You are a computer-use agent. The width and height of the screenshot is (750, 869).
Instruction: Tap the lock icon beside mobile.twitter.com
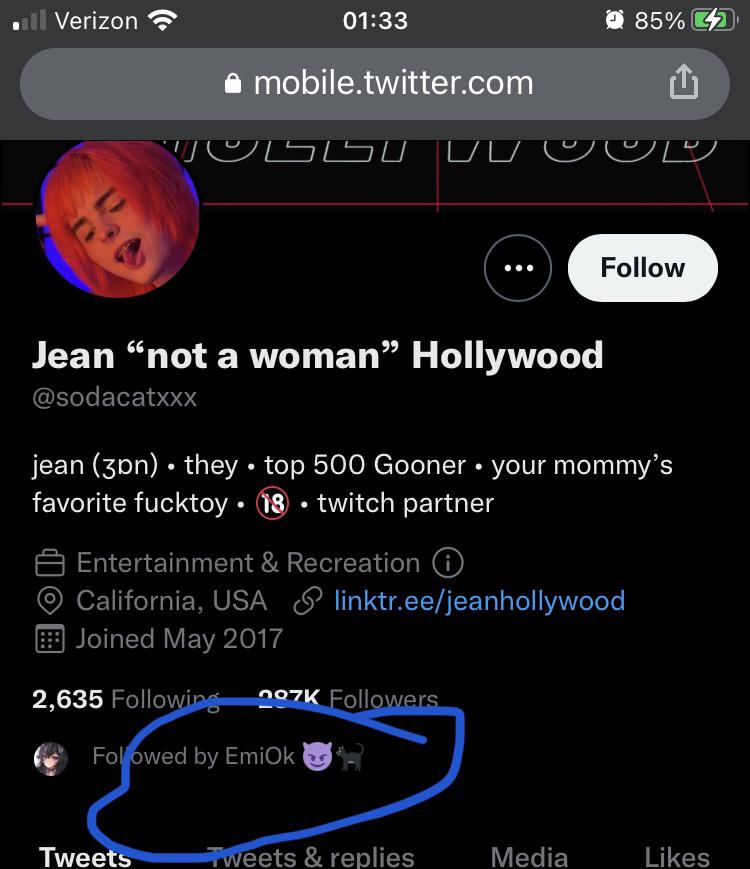[231, 83]
